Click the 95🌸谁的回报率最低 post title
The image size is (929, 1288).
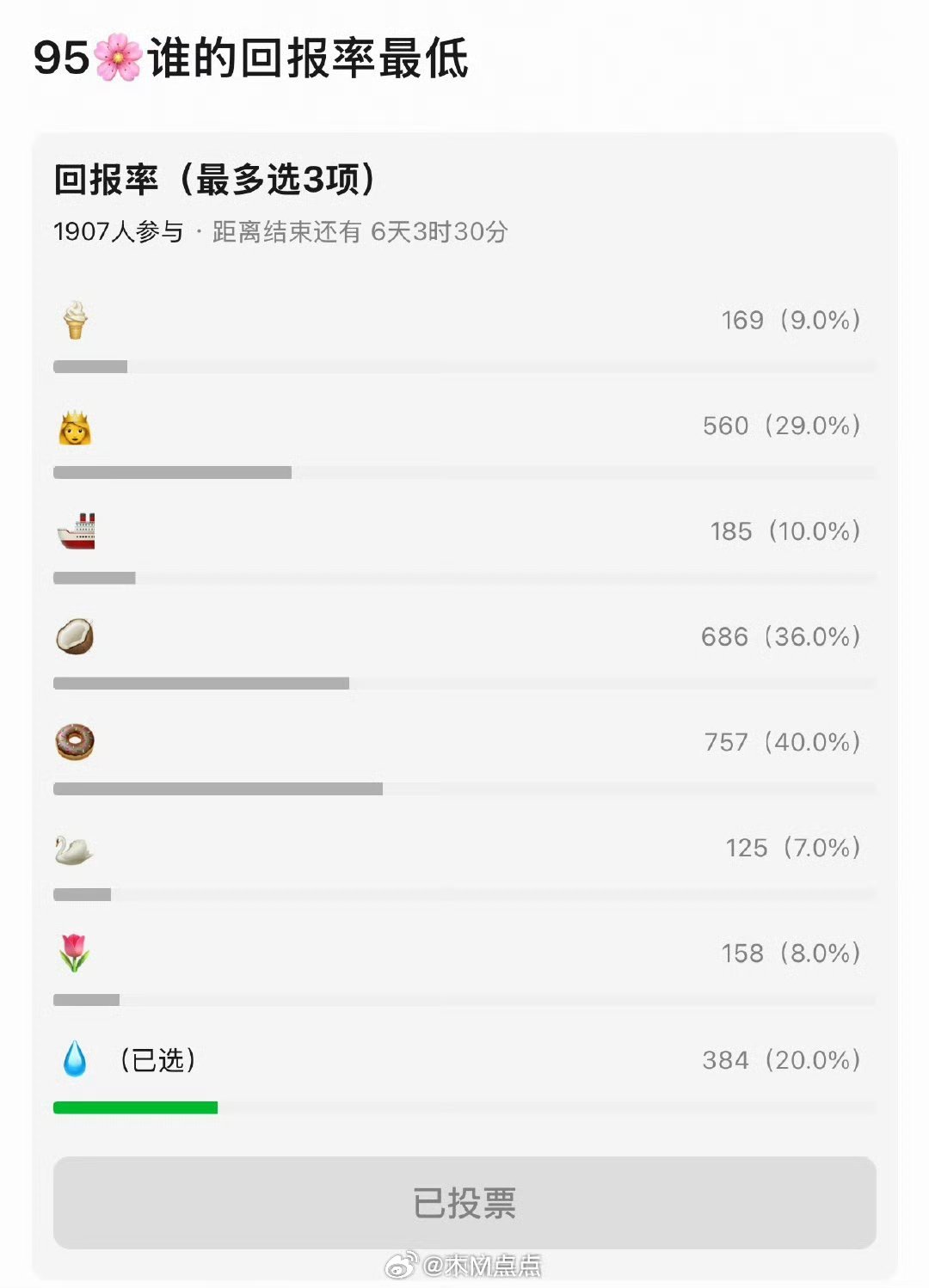[x=249, y=58]
